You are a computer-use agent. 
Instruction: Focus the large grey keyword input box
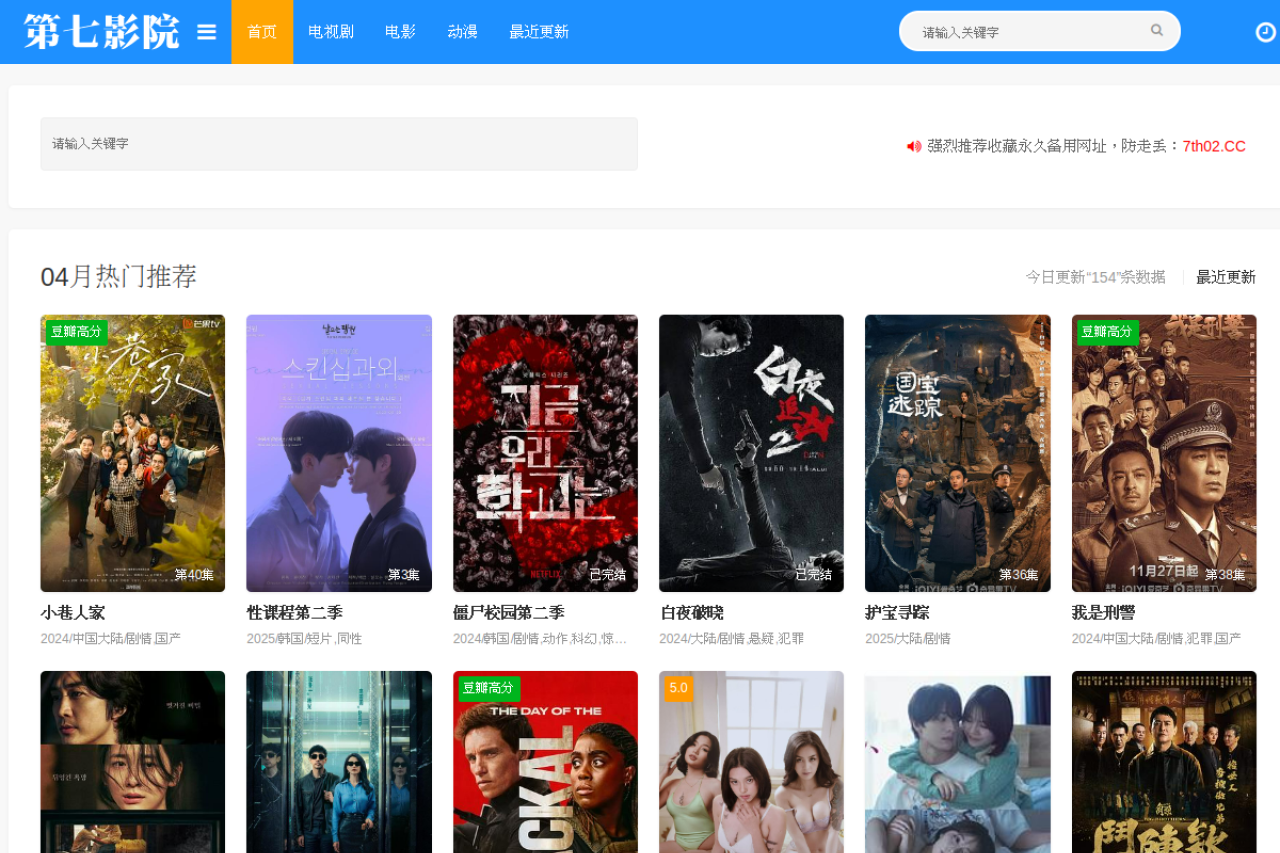(339, 144)
